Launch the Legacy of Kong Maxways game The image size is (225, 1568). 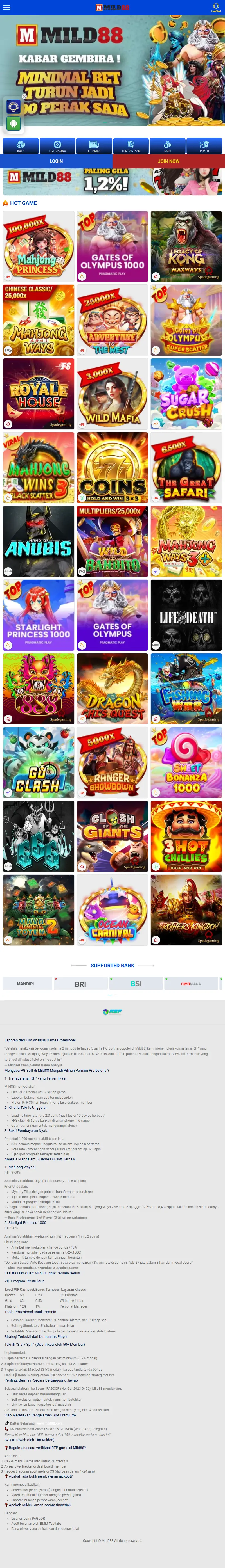point(186,246)
